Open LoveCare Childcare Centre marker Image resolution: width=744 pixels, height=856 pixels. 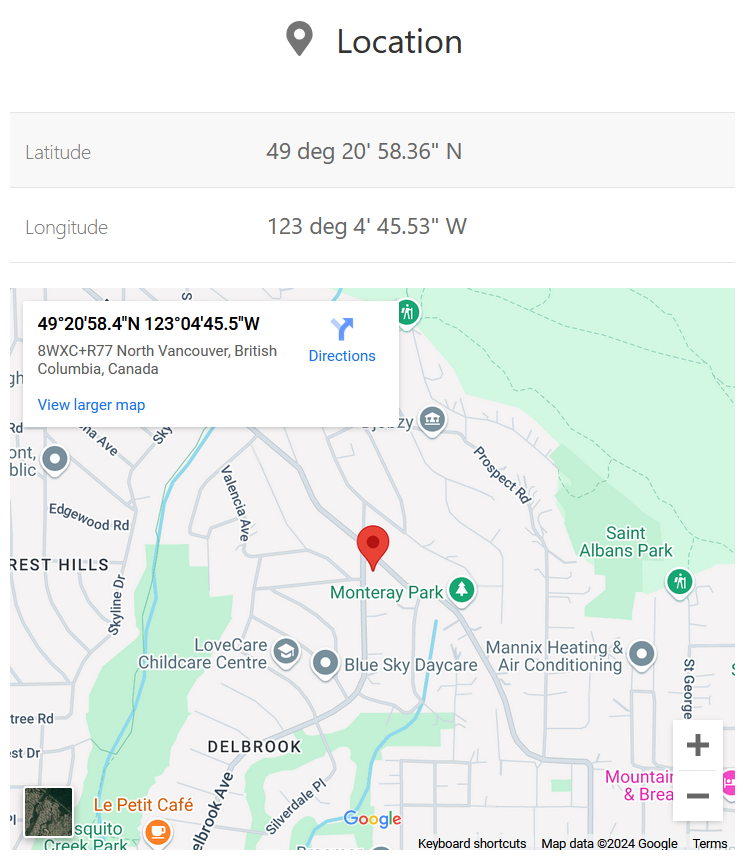tap(286, 651)
